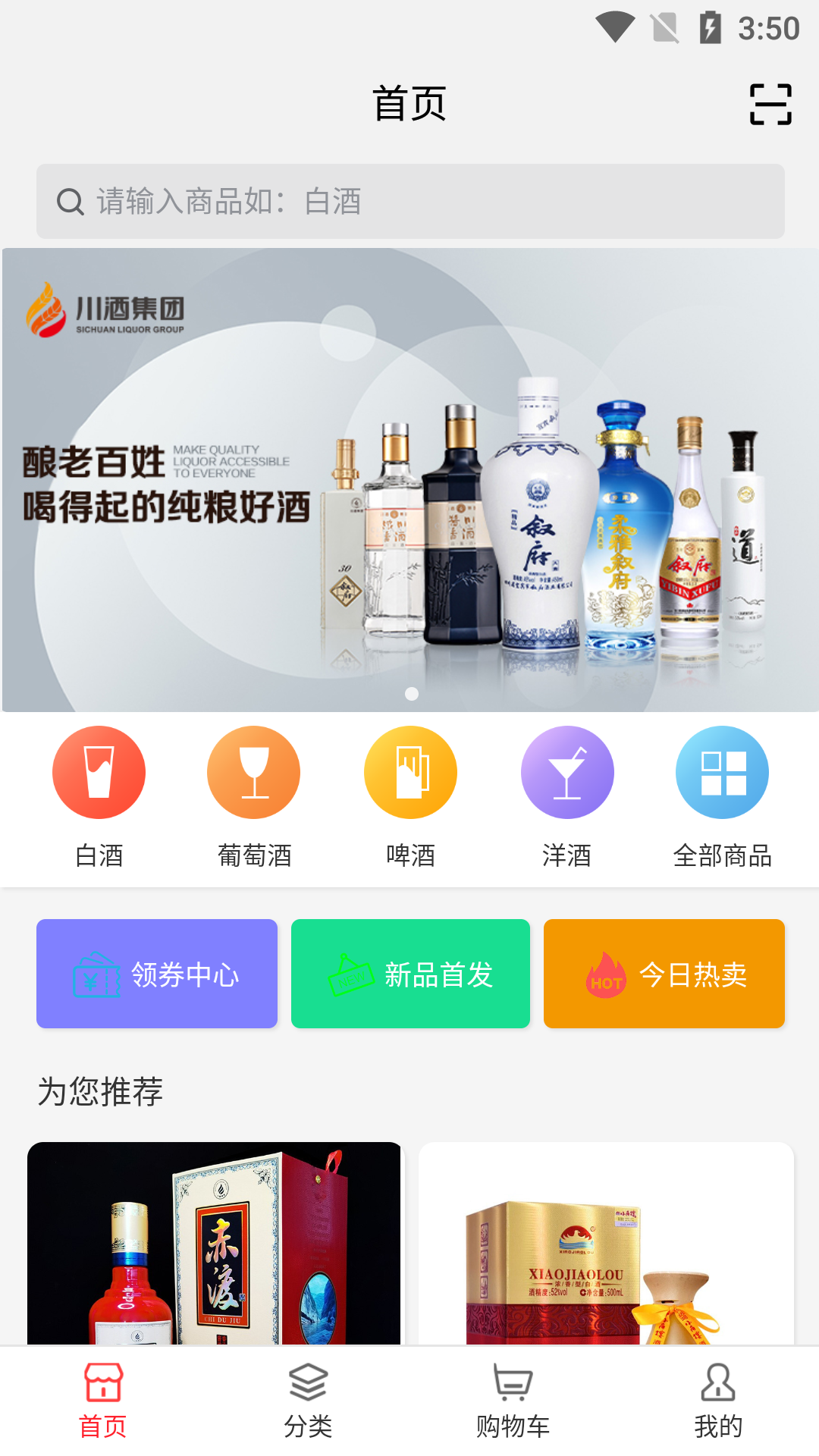Open 领券中心 coupon center
The width and height of the screenshot is (819, 1456).
[x=157, y=974]
